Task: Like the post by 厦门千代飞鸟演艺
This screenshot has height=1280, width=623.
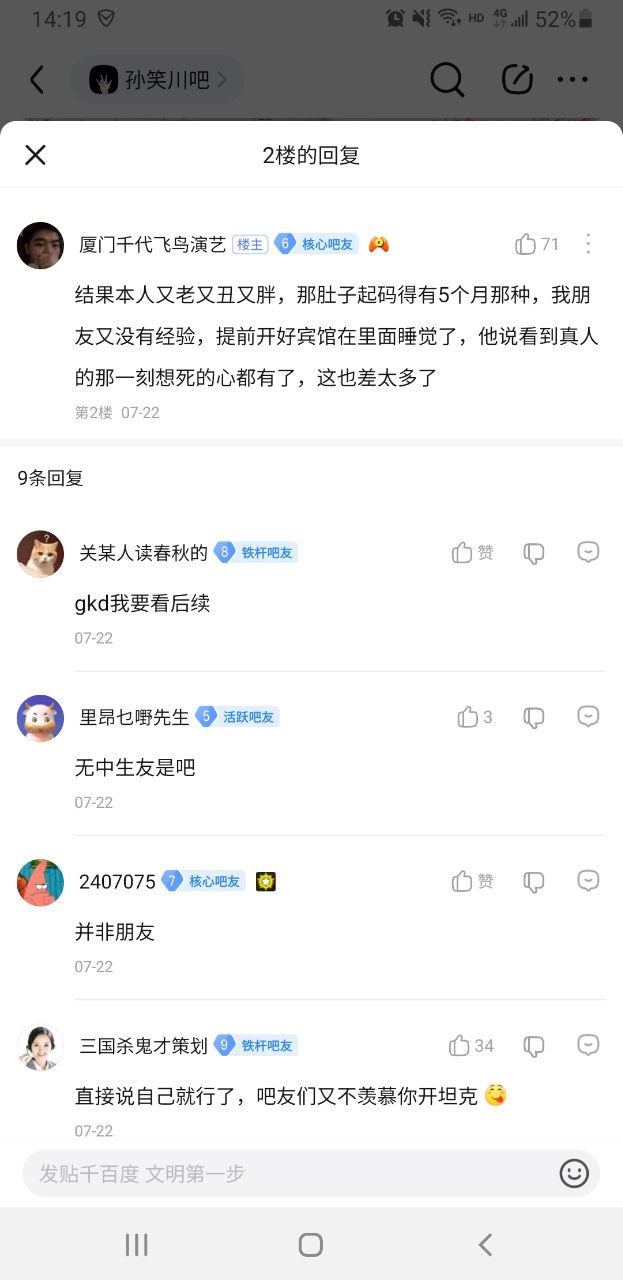Action: (526, 244)
